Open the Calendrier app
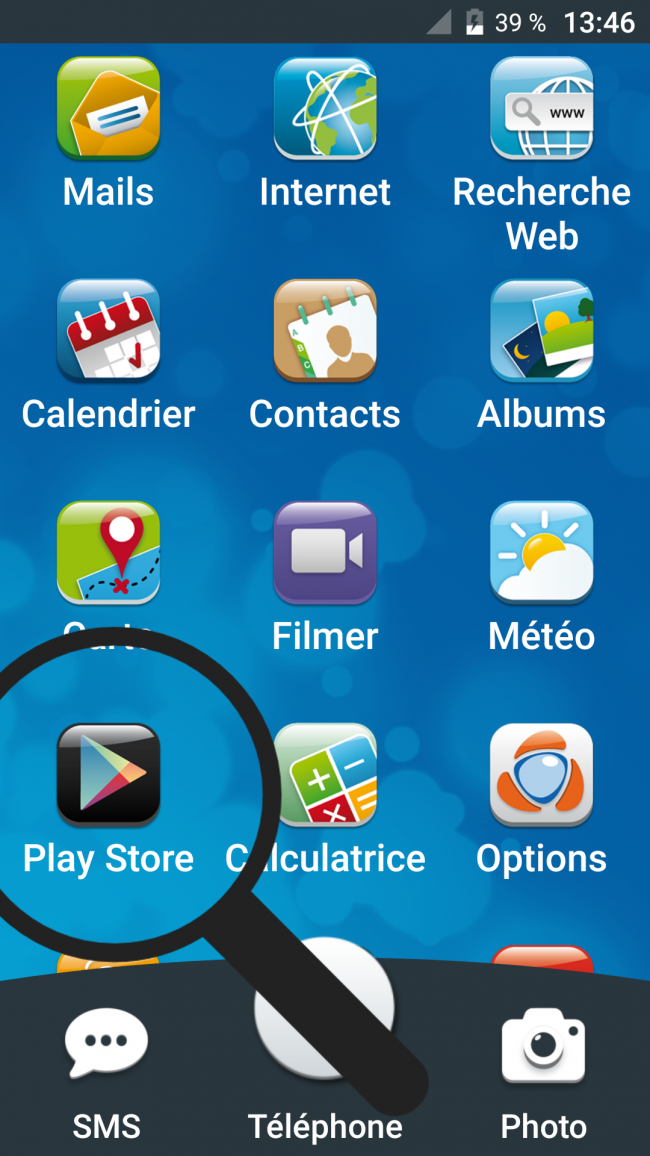Screen dimensions: 650x1156 [108, 331]
